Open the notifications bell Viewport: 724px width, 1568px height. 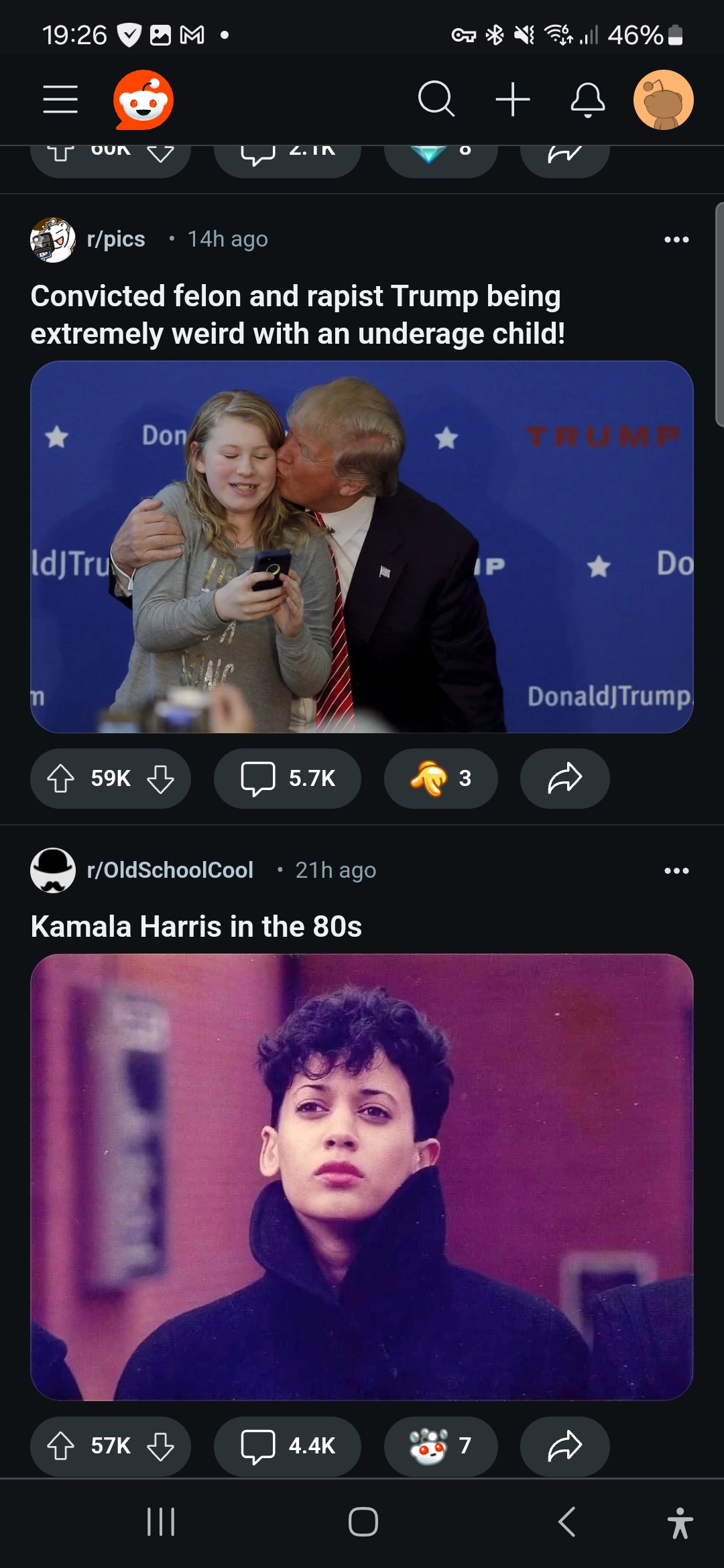coord(588,100)
